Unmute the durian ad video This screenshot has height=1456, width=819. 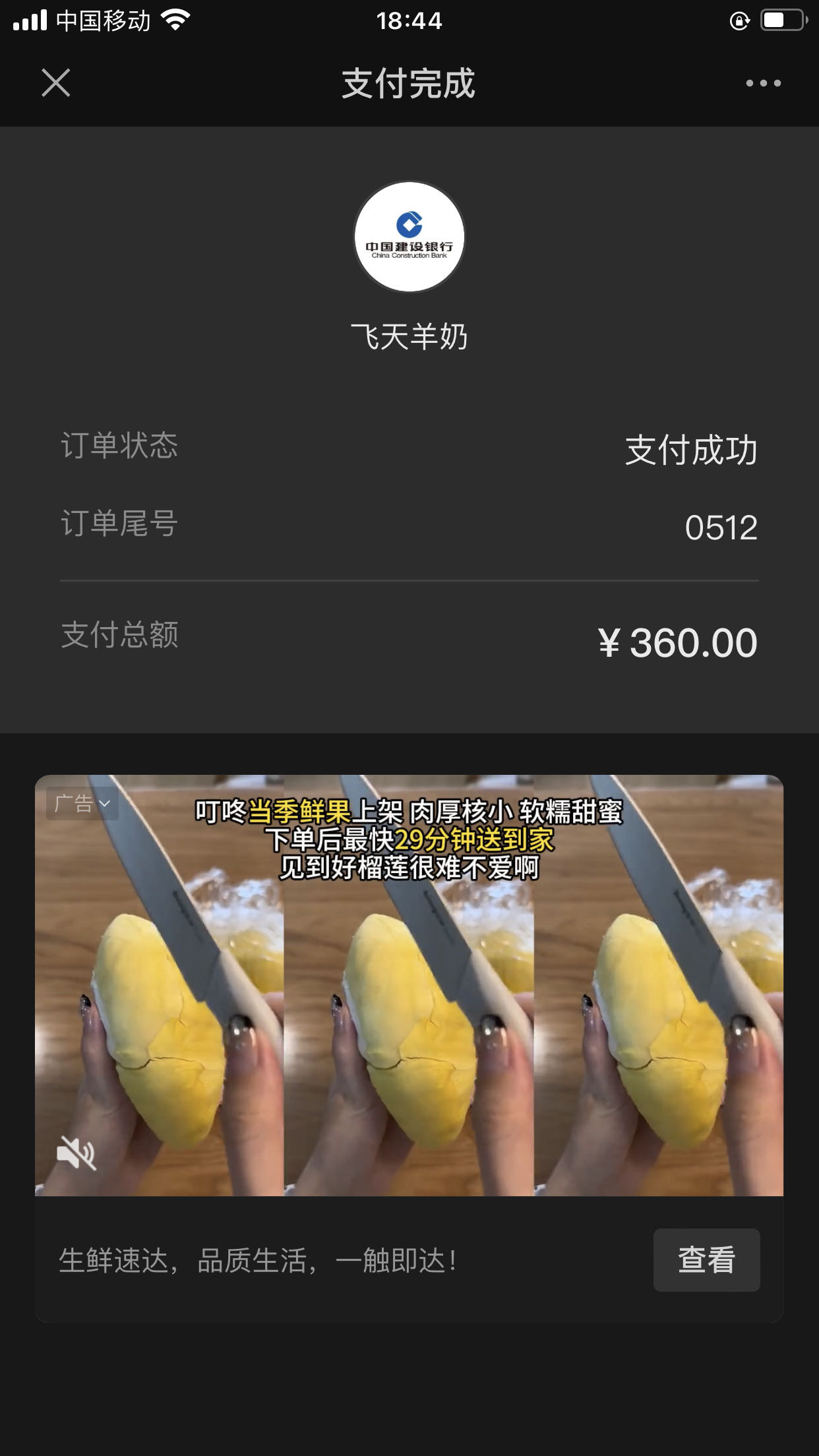(x=76, y=1153)
